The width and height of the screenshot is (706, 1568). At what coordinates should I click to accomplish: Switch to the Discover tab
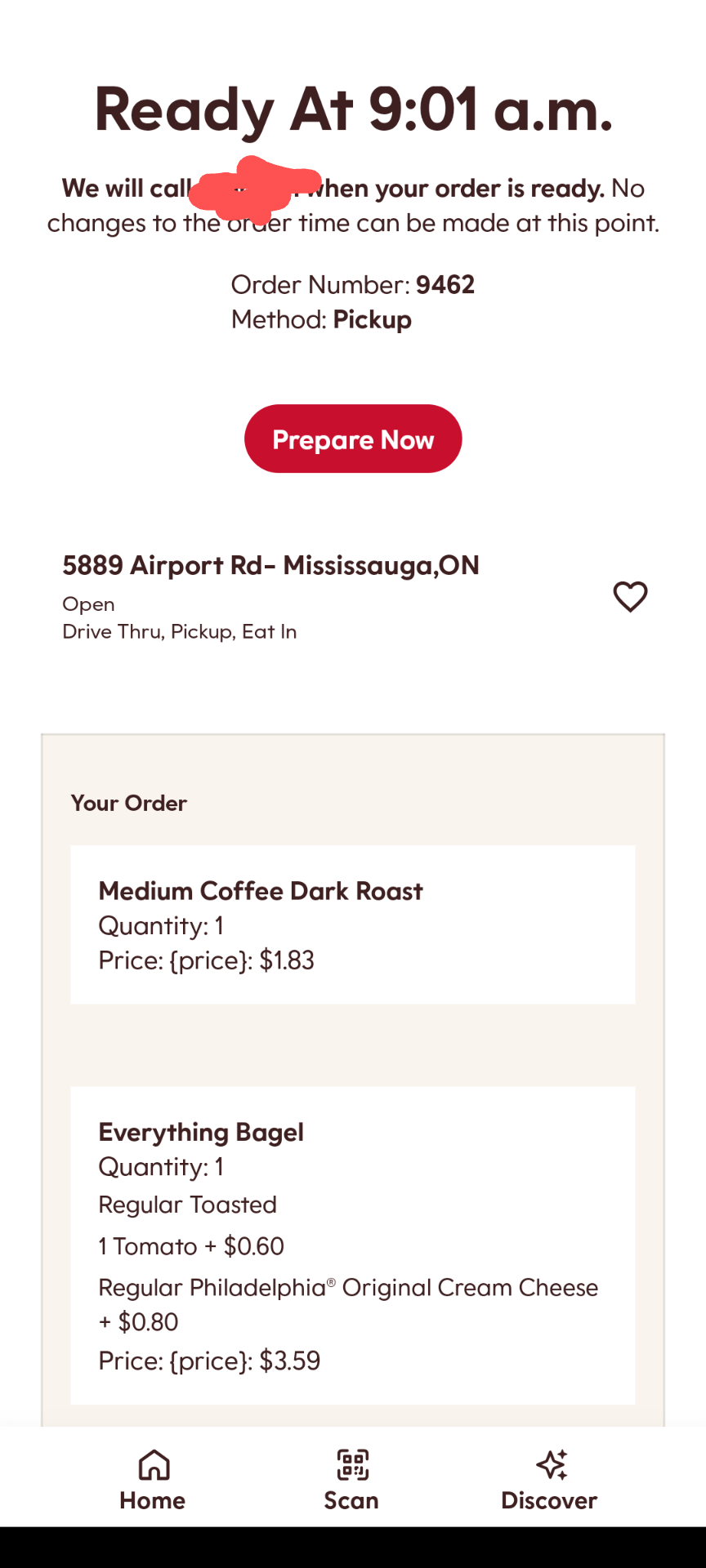[549, 1479]
